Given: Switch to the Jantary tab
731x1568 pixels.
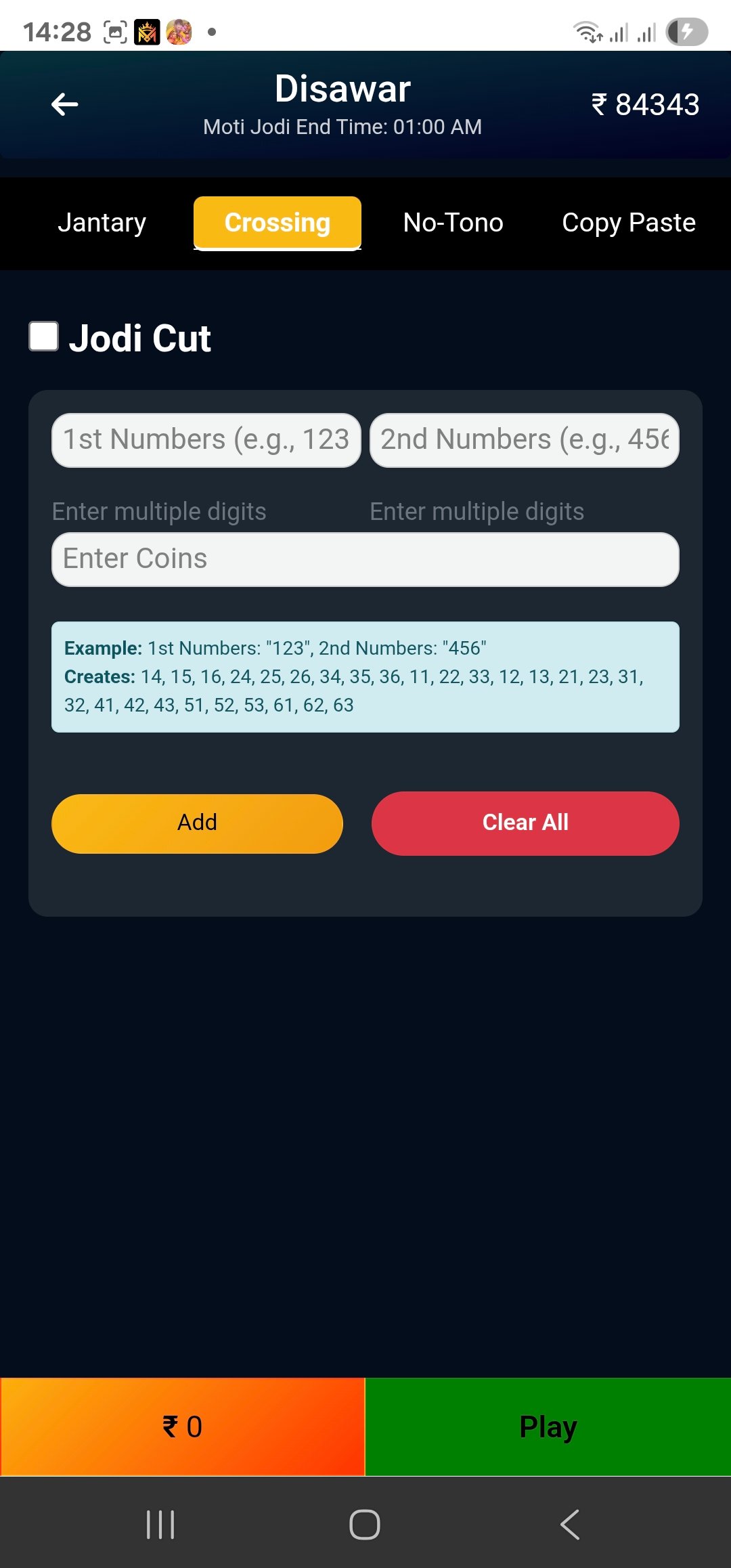Looking at the screenshot, I should click(102, 223).
